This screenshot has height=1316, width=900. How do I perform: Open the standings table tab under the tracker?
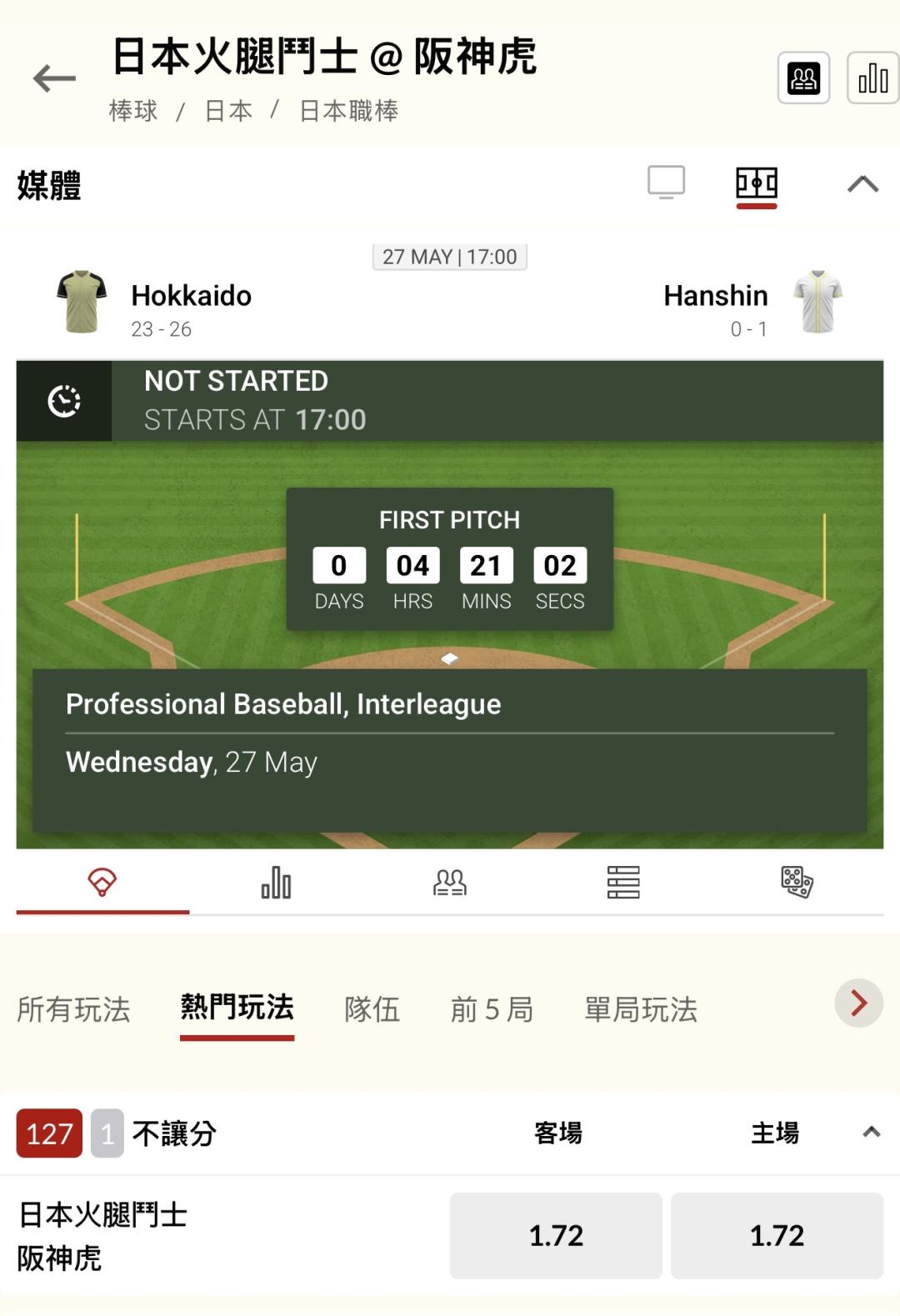point(623,882)
